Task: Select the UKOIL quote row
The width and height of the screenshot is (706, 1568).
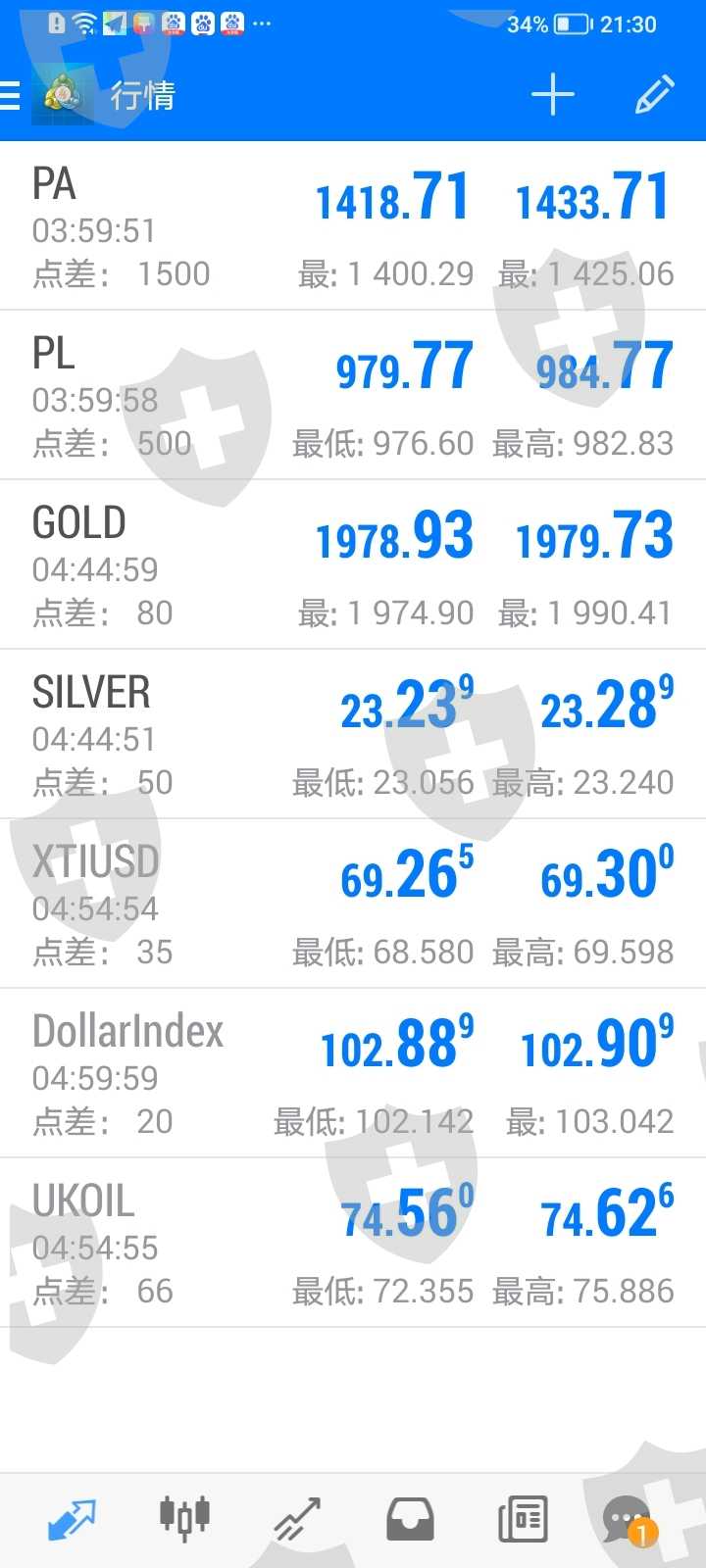Action: click(x=353, y=1244)
